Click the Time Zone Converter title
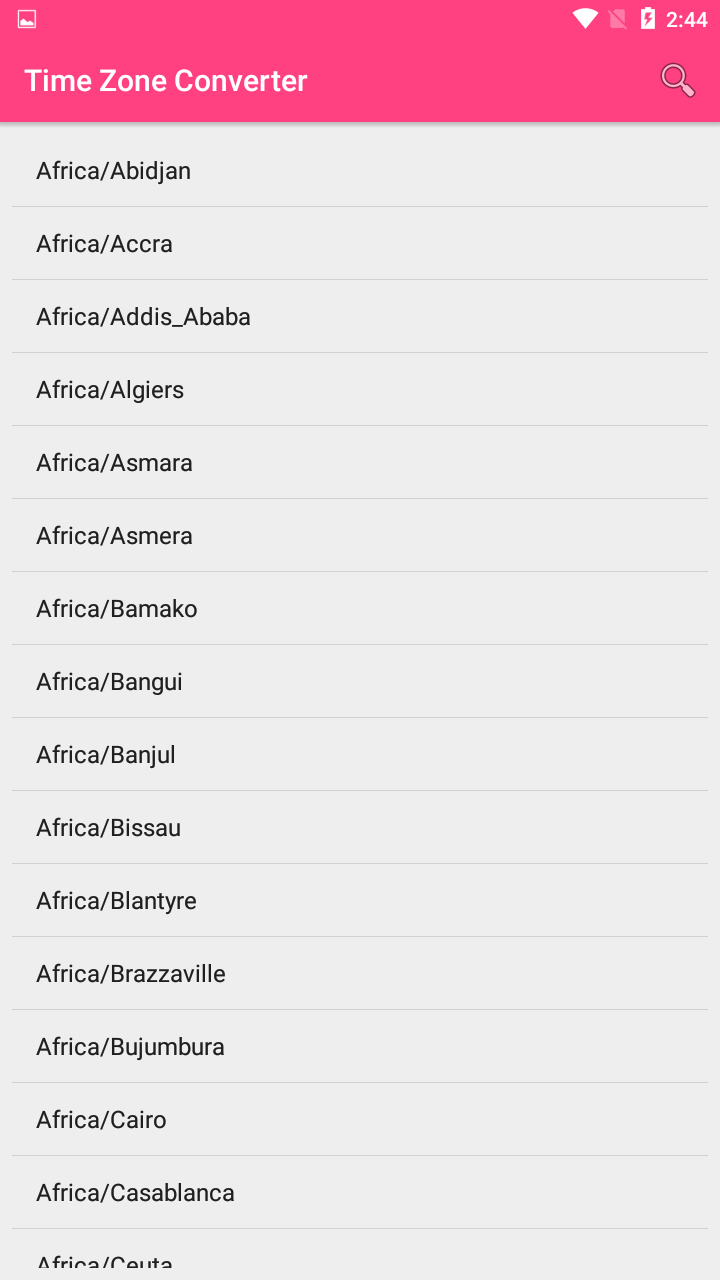The width and height of the screenshot is (720, 1280). coord(165,80)
